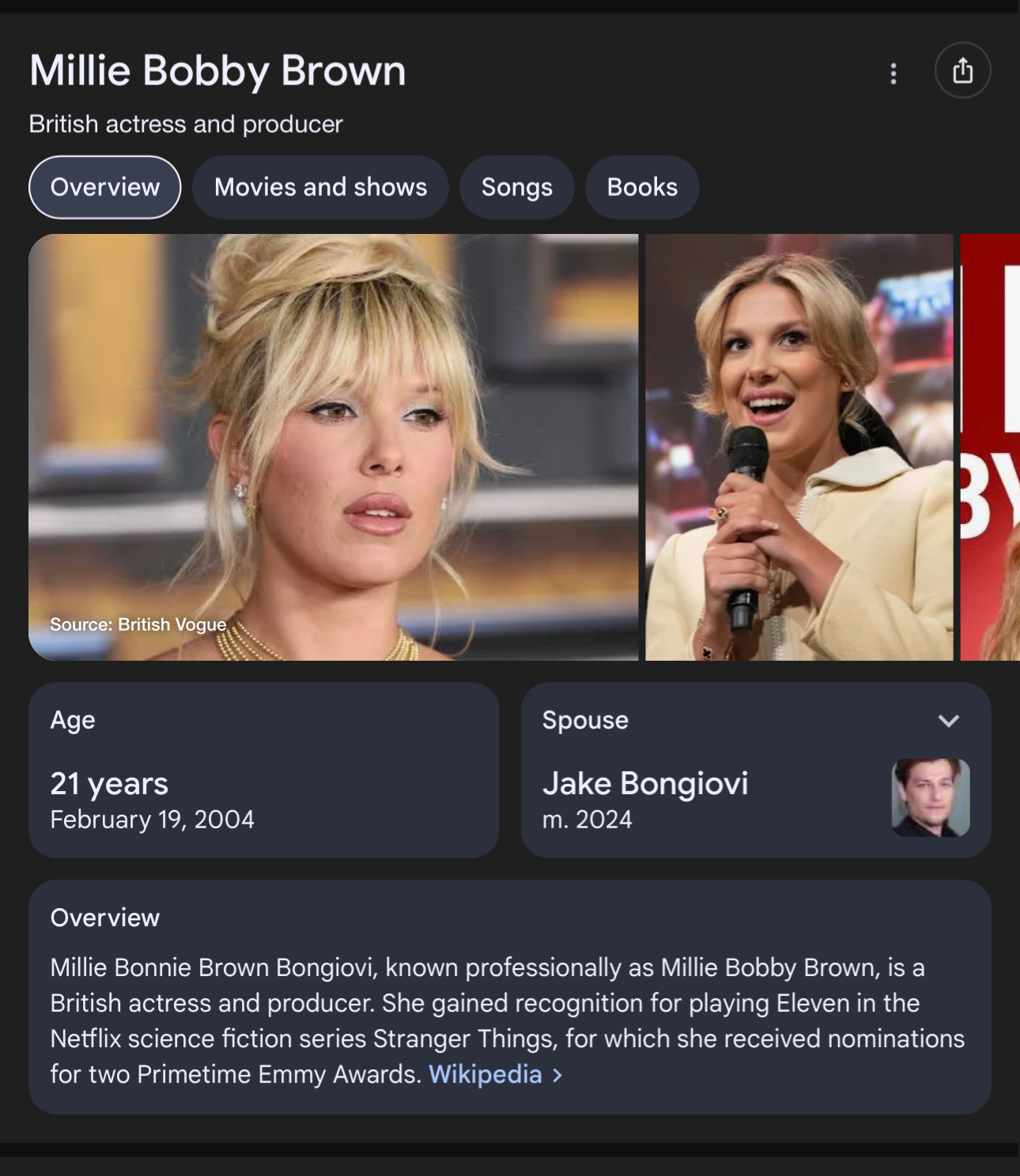Switch to Movies and shows tab
This screenshot has width=1020, height=1176.
click(320, 187)
